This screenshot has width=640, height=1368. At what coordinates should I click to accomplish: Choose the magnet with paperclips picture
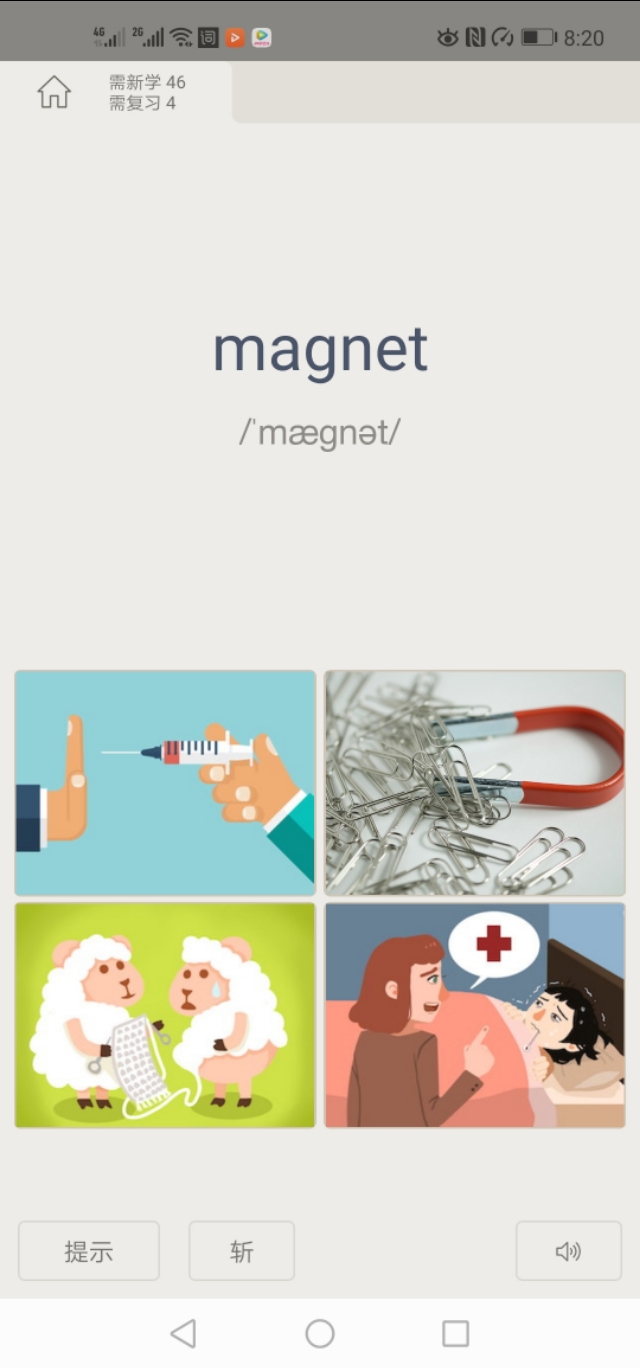475,783
